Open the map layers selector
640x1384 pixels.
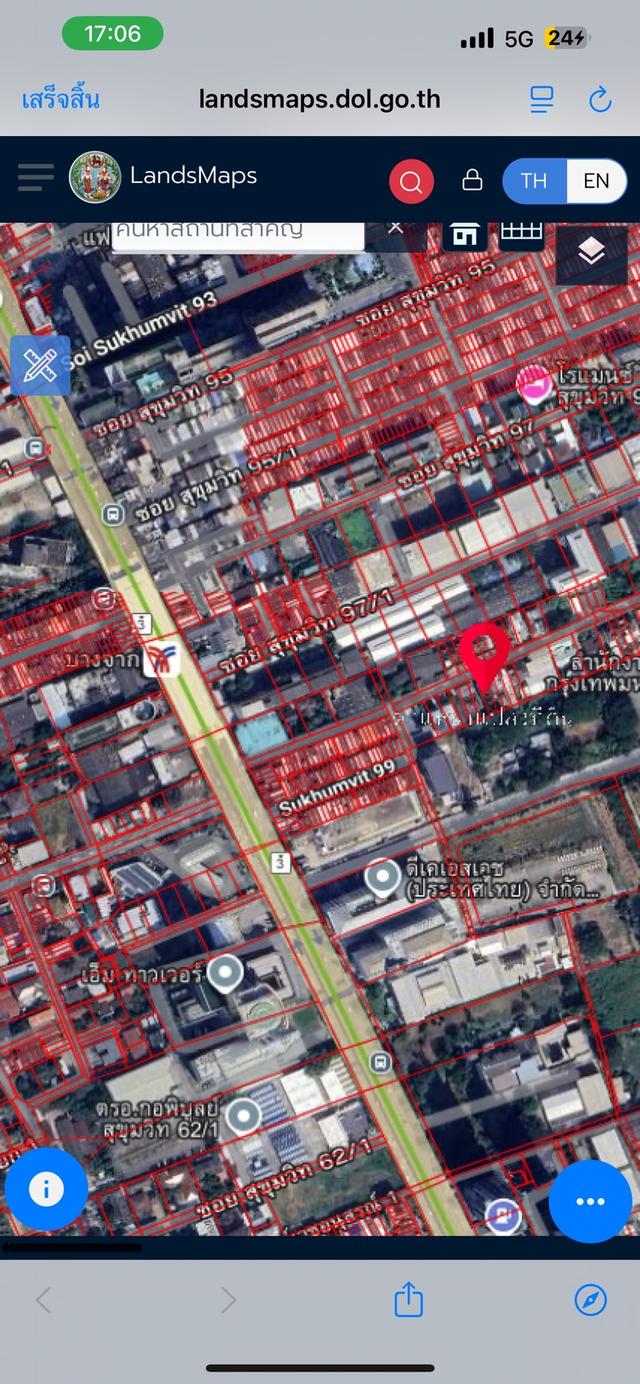click(x=591, y=254)
